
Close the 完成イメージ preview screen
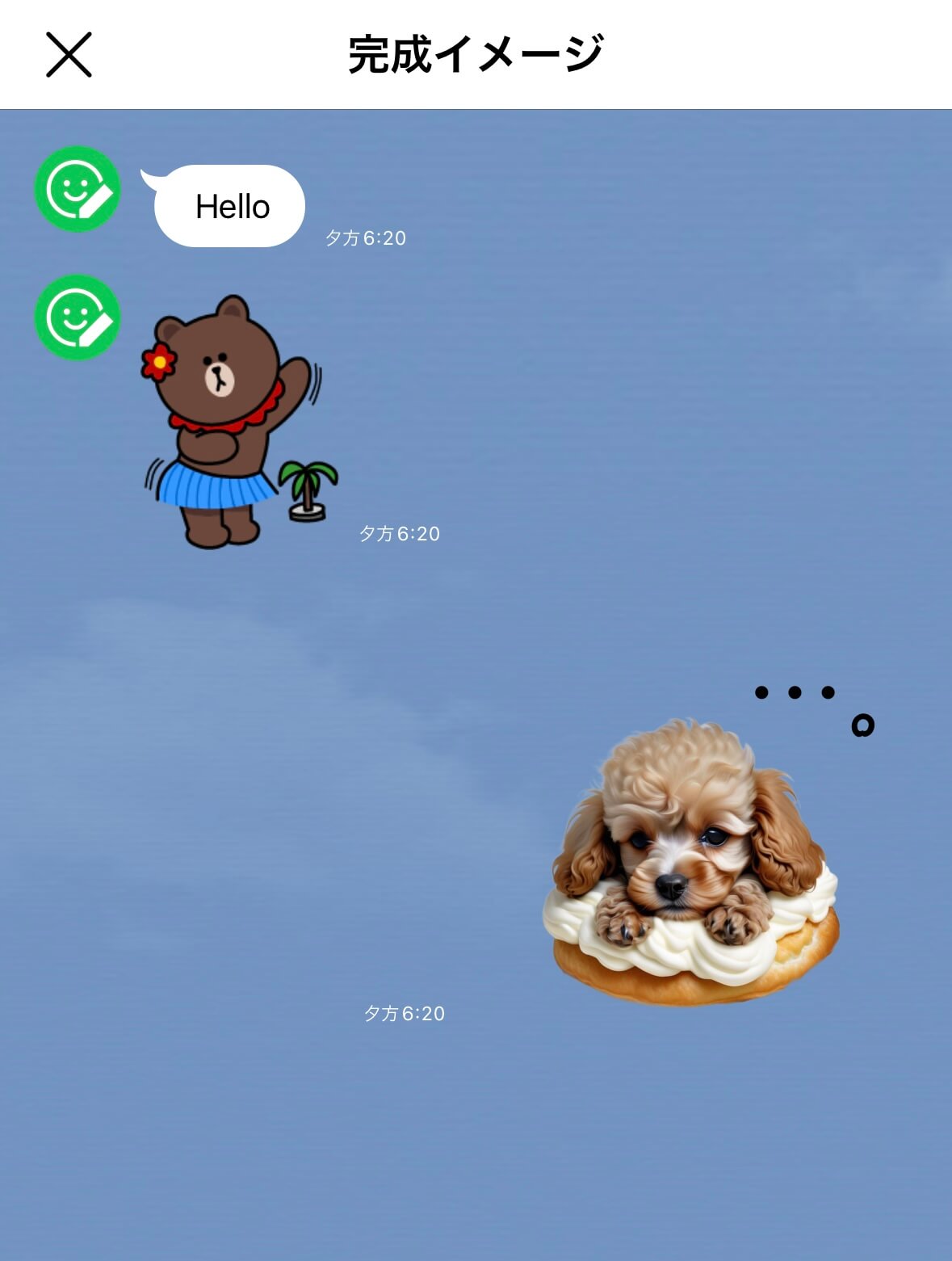[x=69, y=55]
